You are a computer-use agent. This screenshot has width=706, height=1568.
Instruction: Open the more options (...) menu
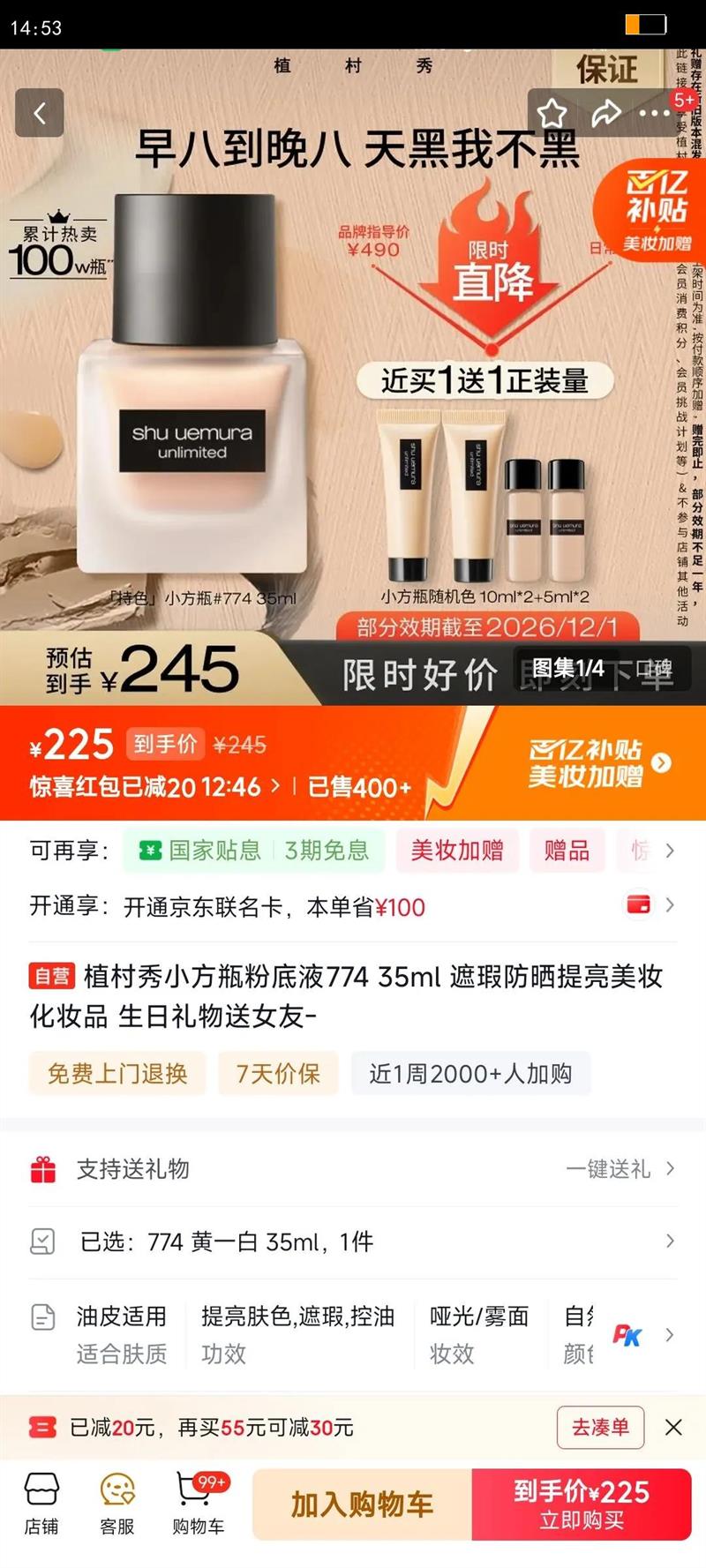654,114
